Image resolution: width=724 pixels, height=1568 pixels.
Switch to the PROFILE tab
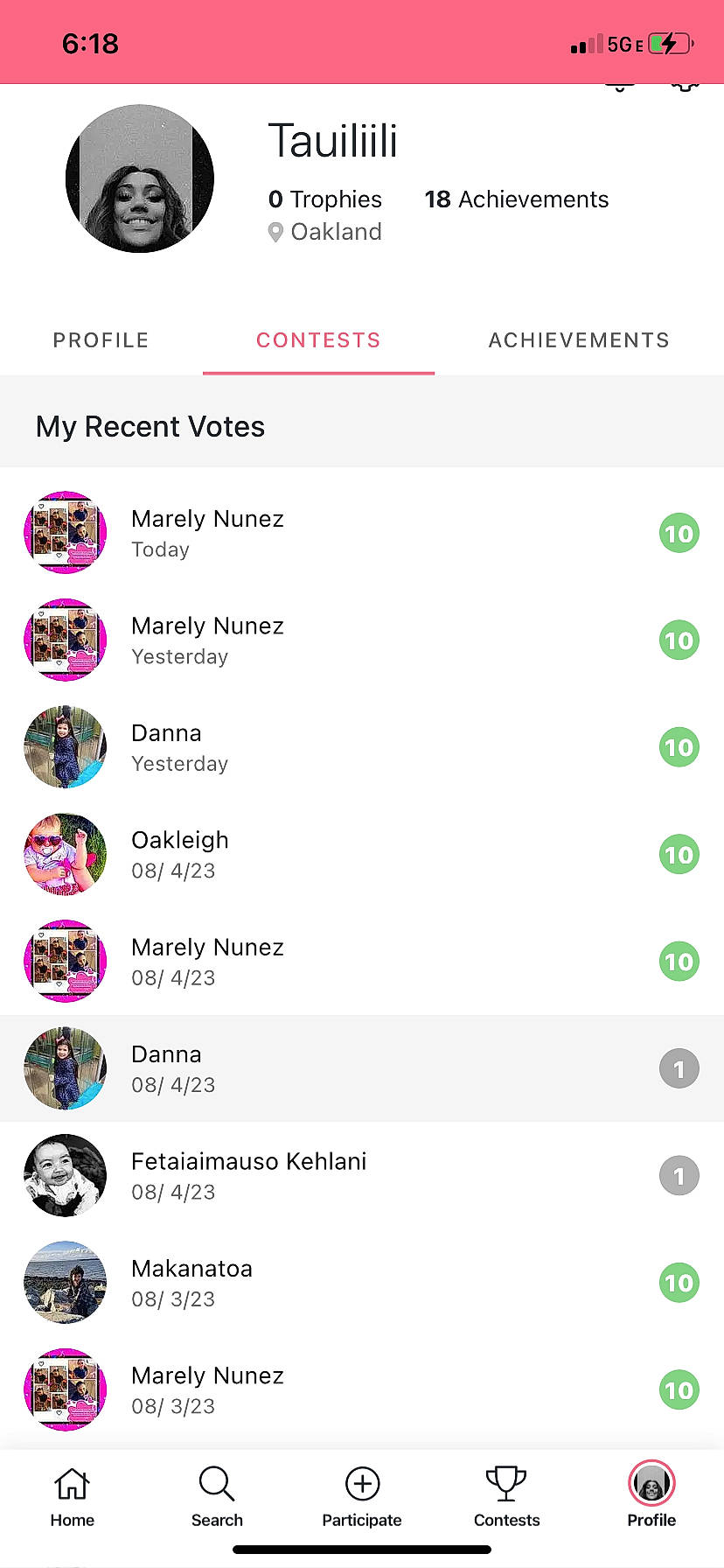[x=101, y=340]
